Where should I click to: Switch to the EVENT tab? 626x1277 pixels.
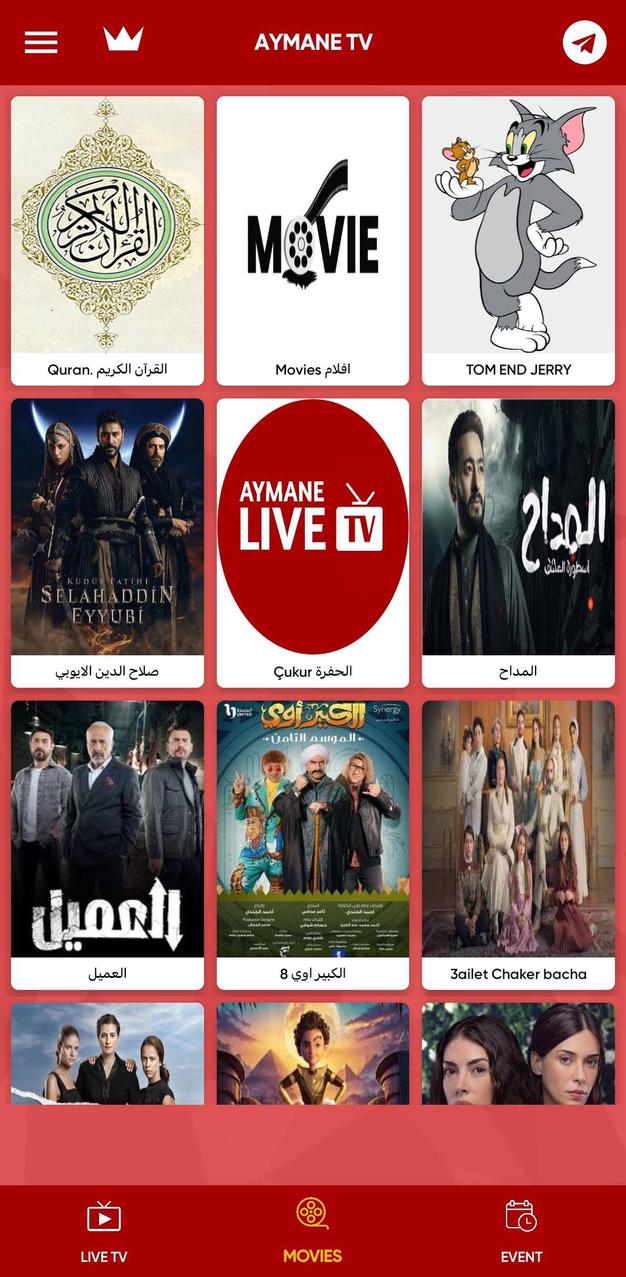tap(521, 1232)
